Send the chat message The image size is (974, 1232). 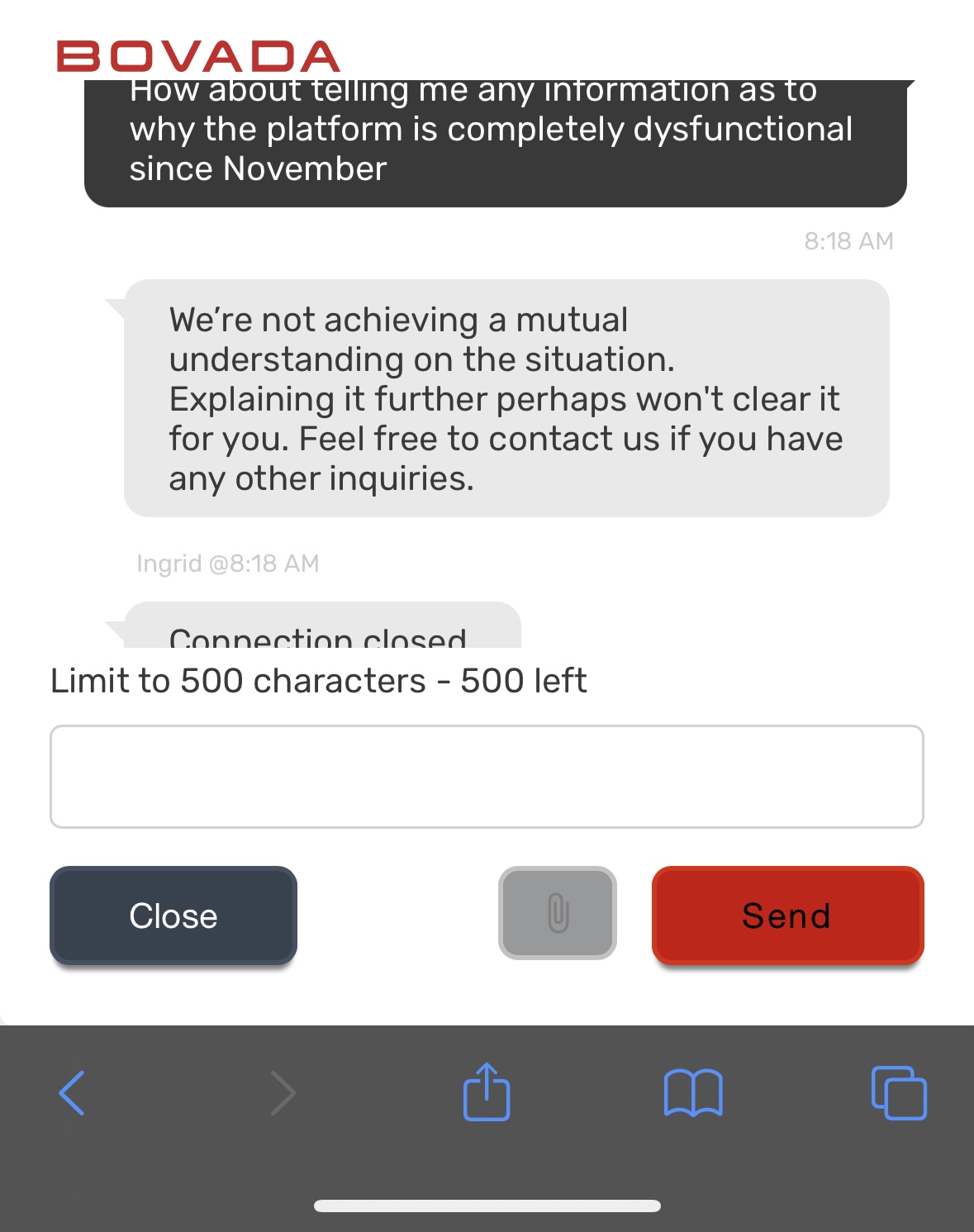pyautogui.click(x=787, y=916)
